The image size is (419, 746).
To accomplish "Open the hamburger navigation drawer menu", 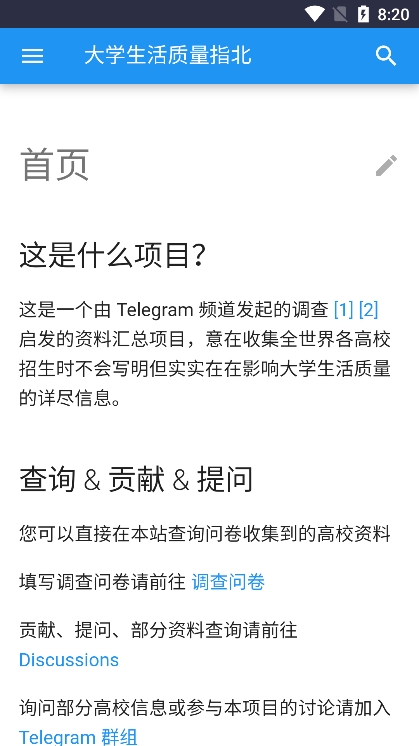I will (x=32, y=56).
